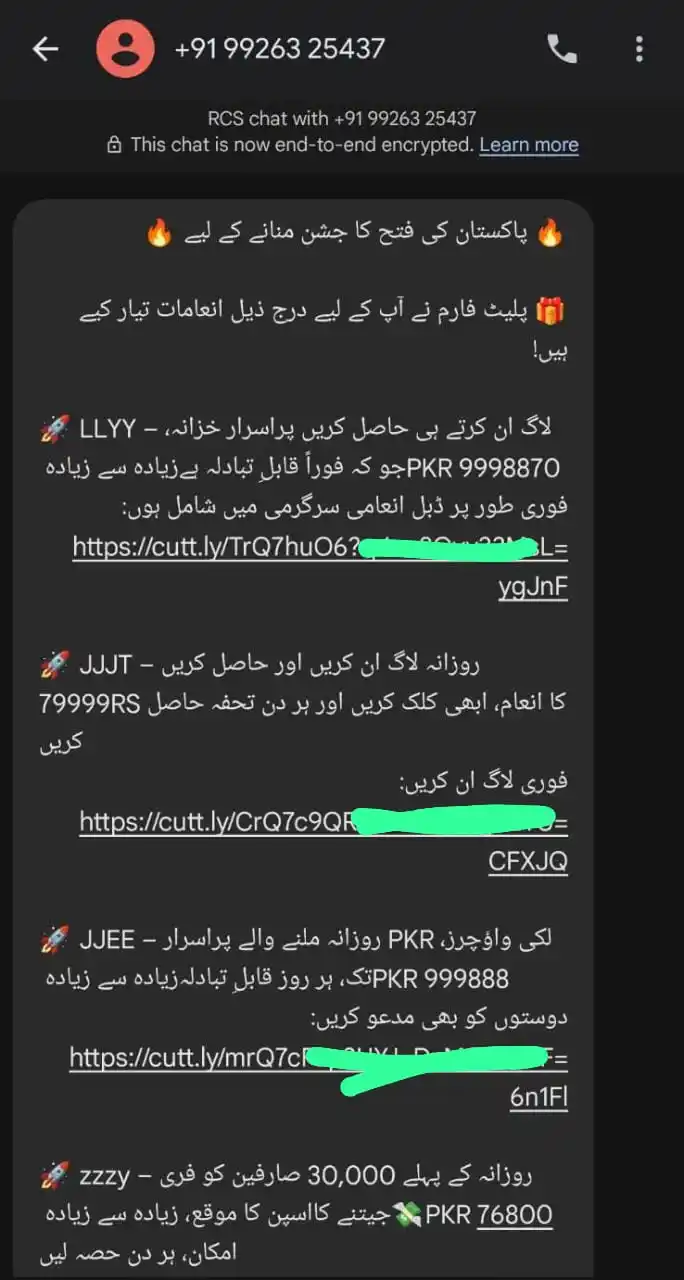Open the contact avatar details
Screen dimensions: 684x1280
click(125, 49)
